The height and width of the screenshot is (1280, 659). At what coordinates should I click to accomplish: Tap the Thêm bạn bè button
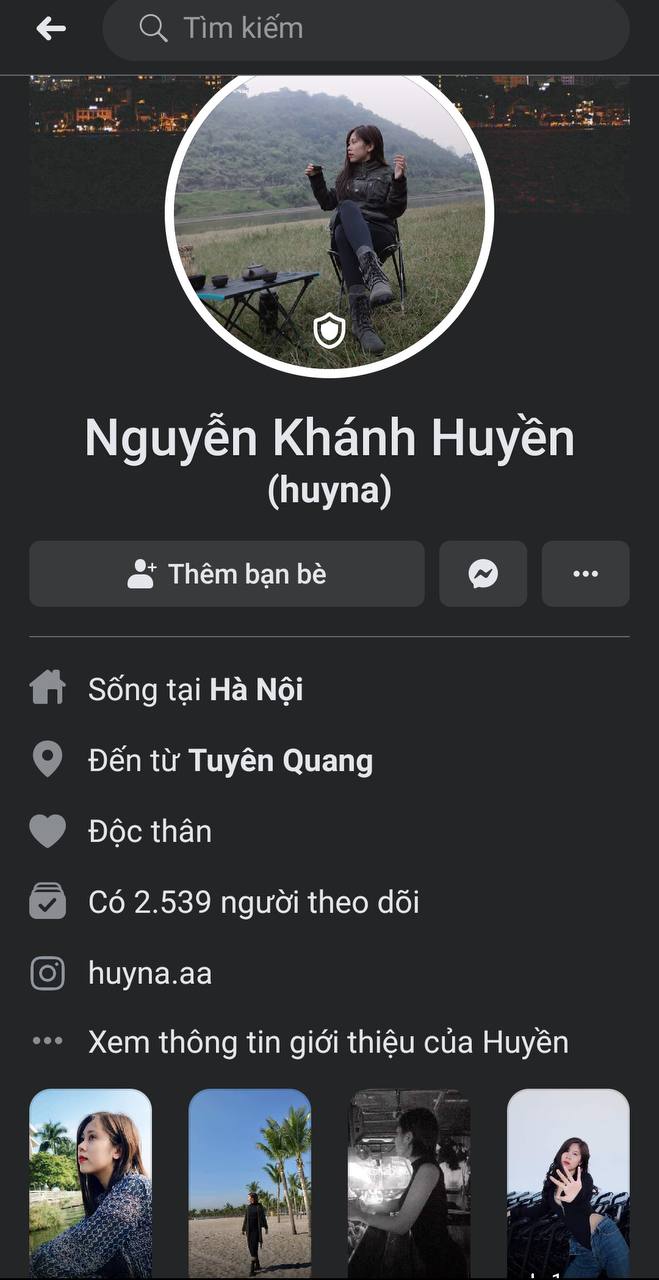coord(227,574)
